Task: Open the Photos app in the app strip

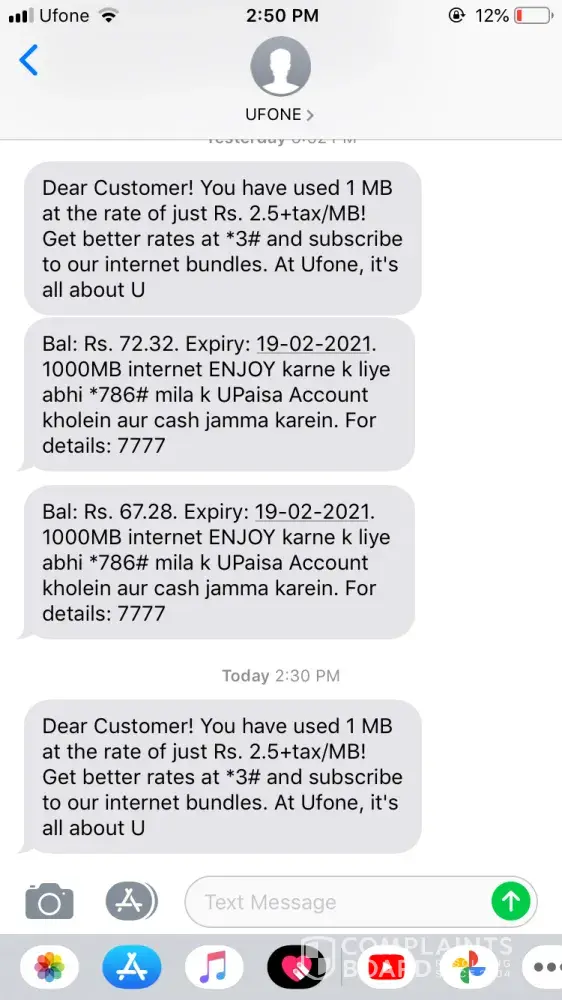Action: pos(49,967)
